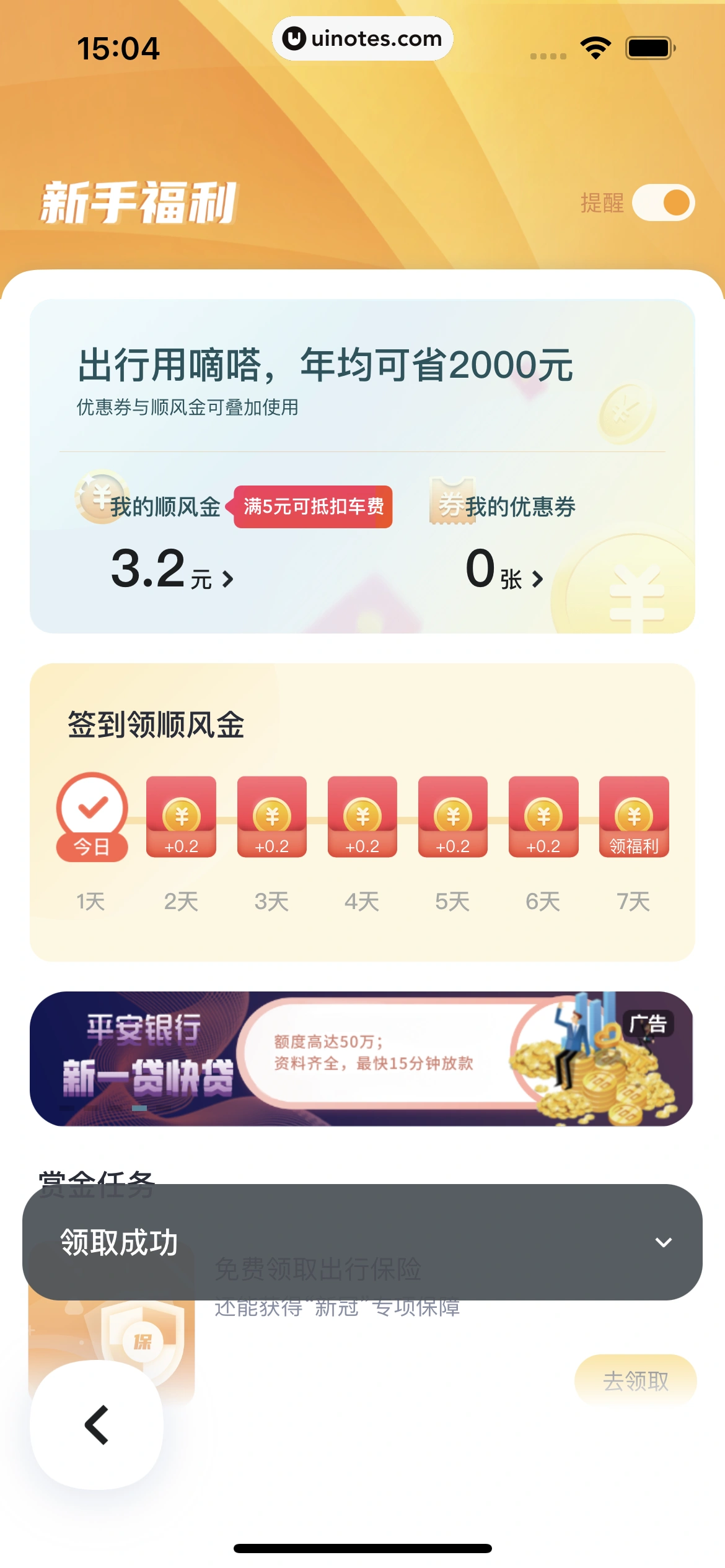The height and width of the screenshot is (1568, 725).
Task: Collapse the 领取成功 toast via its chevron
Action: click(663, 1241)
